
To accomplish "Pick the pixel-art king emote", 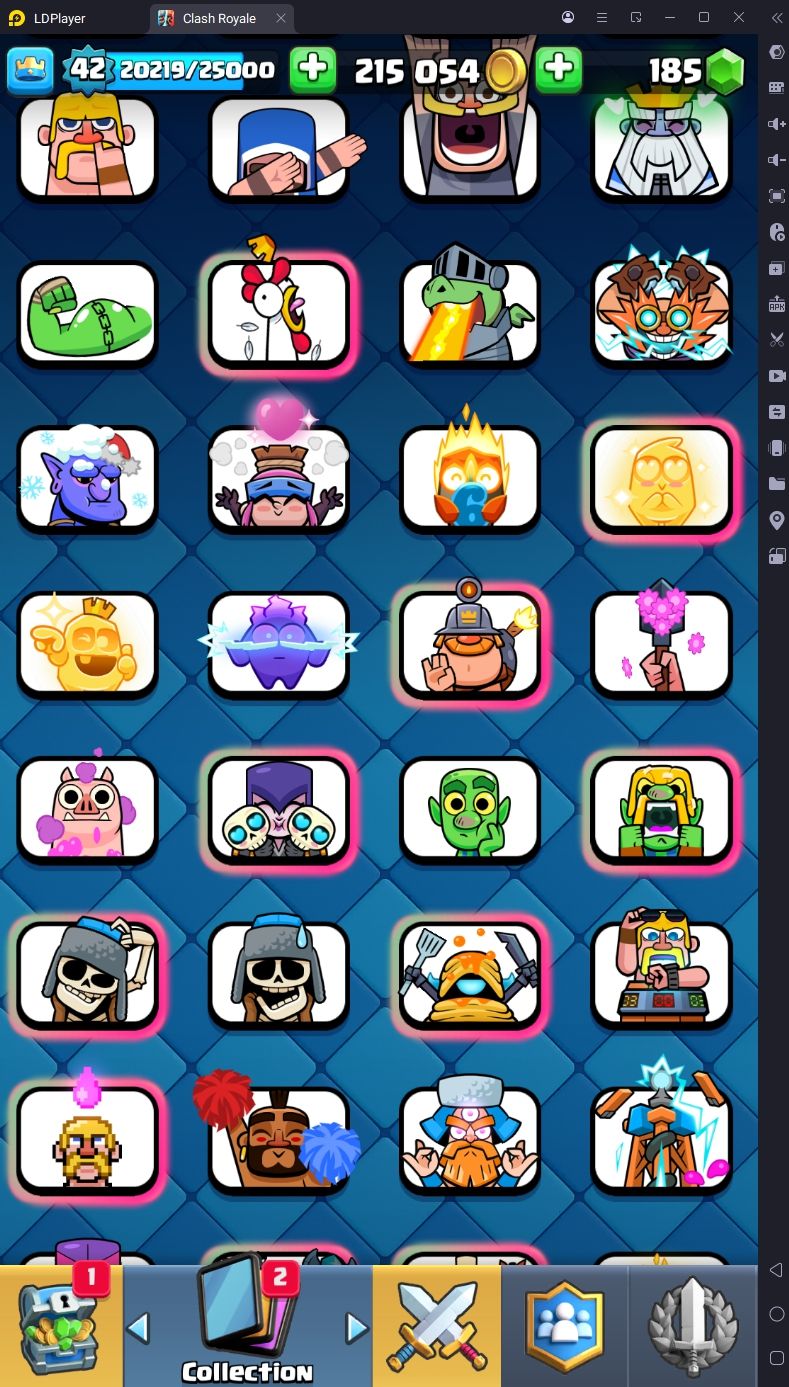I will pyautogui.click(x=88, y=1137).
